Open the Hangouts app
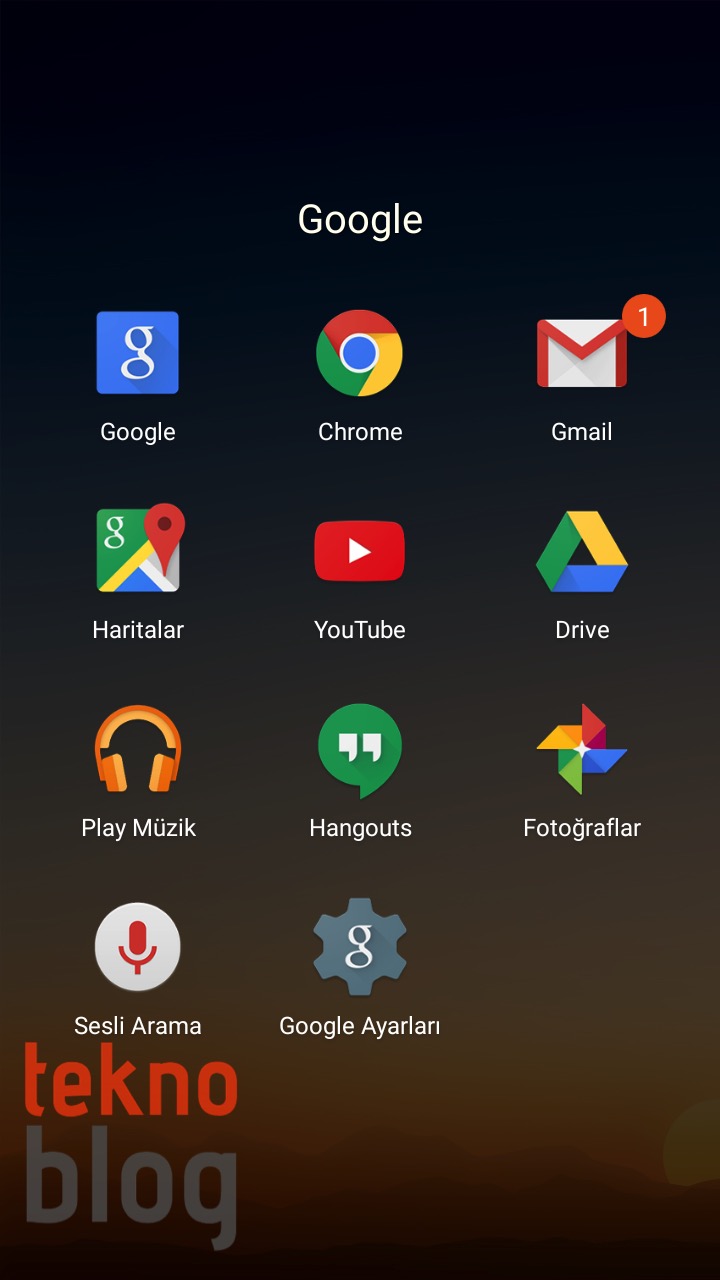The height and width of the screenshot is (1280, 720). tap(360, 749)
